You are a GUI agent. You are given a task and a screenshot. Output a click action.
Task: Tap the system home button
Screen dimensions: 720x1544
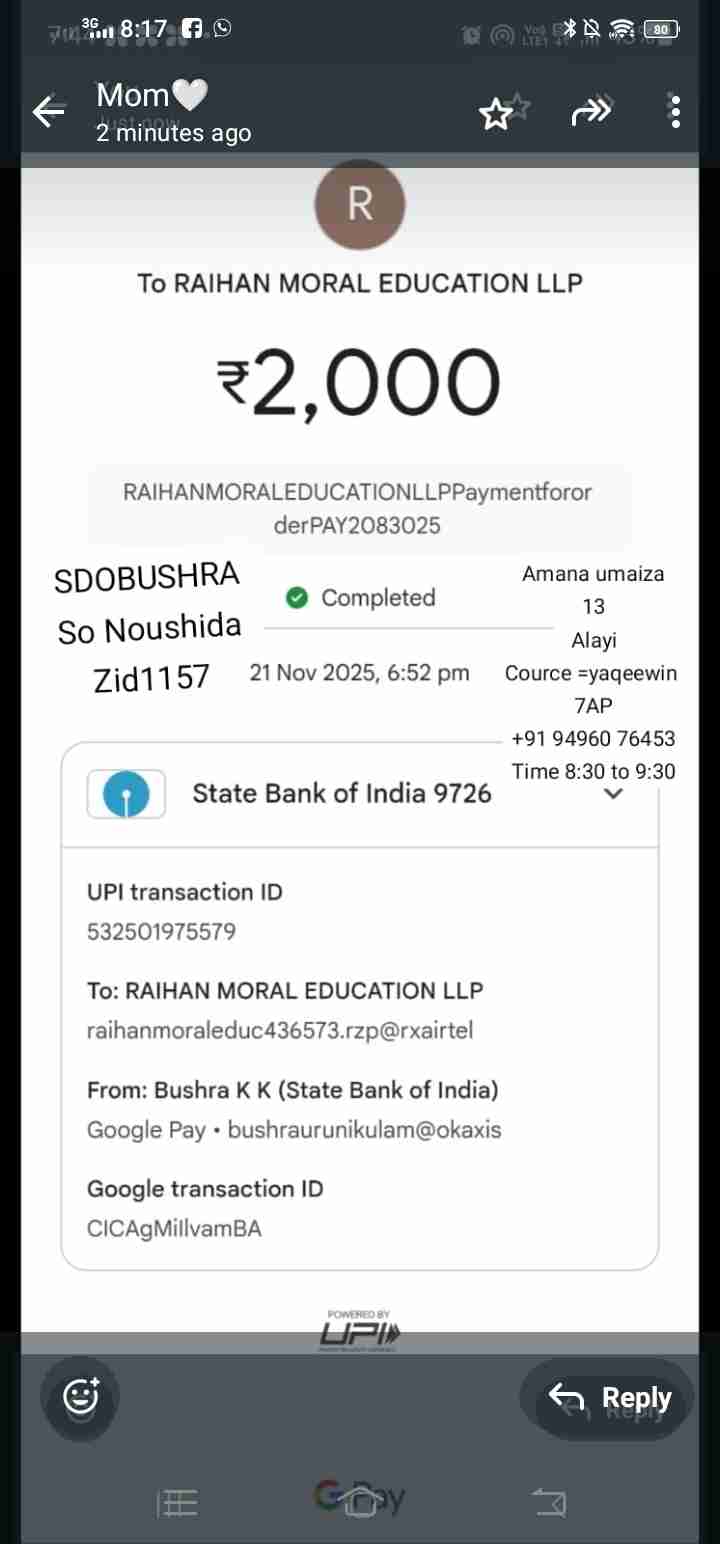click(x=360, y=1502)
